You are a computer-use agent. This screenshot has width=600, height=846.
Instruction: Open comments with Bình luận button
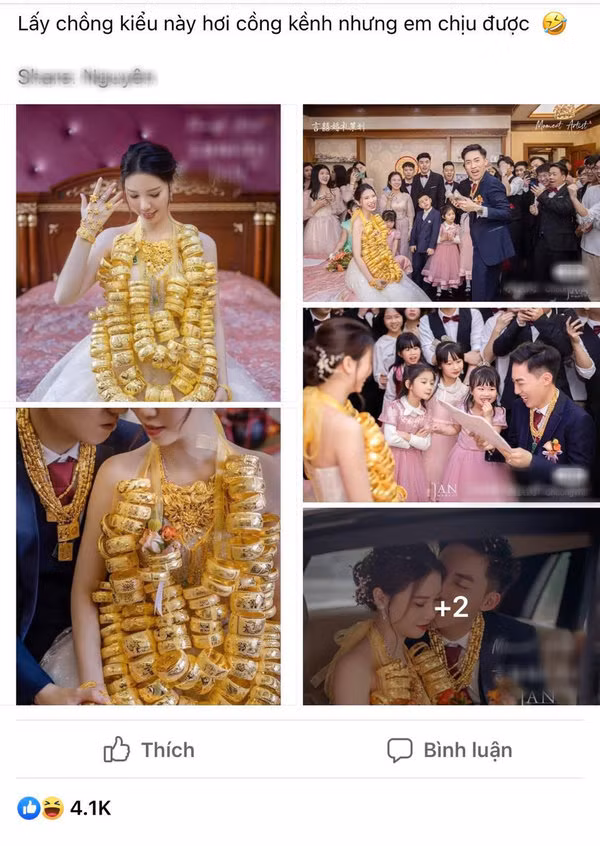[x=450, y=750]
